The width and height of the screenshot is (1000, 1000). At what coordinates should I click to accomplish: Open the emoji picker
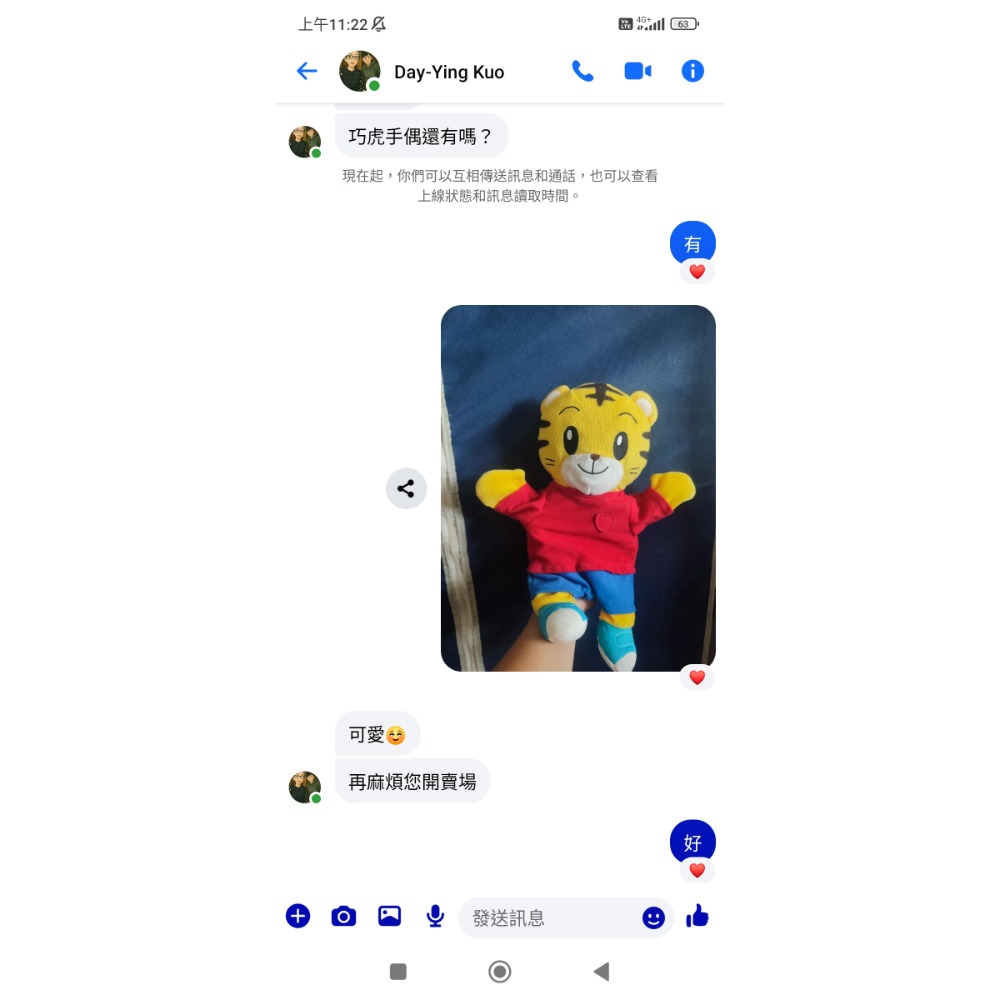653,918
